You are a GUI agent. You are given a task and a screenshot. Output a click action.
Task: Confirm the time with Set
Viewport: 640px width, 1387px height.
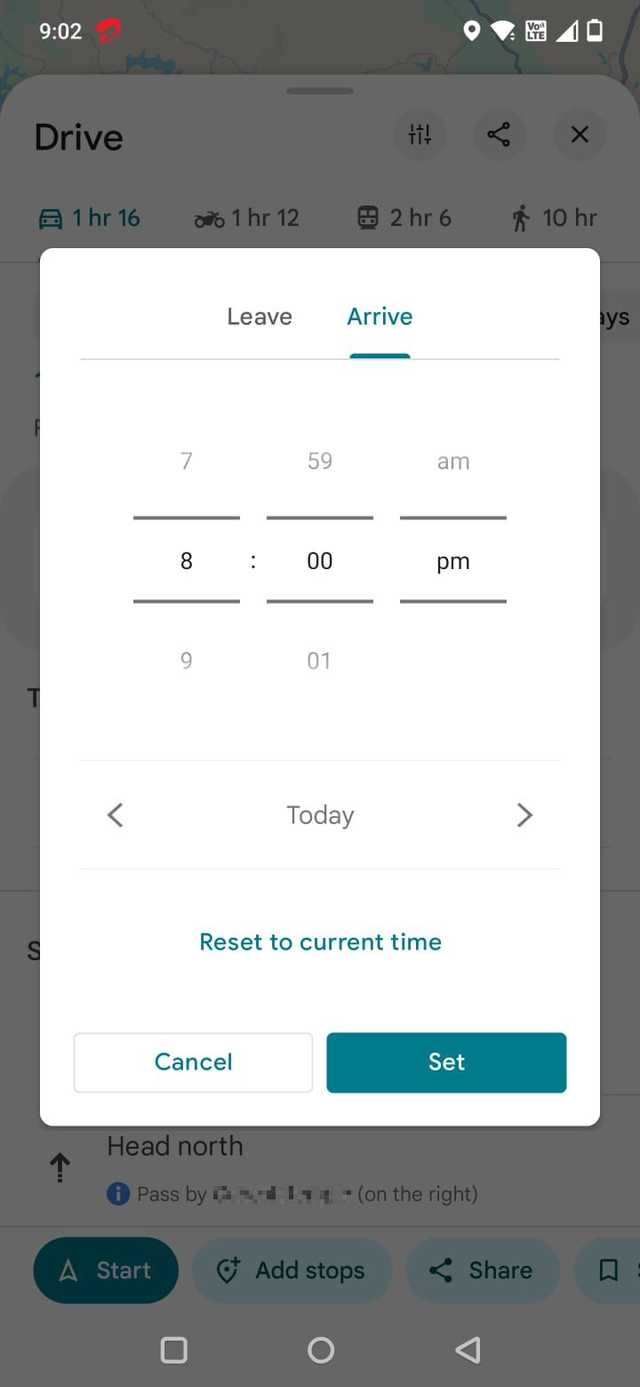tap(446, 1062)
